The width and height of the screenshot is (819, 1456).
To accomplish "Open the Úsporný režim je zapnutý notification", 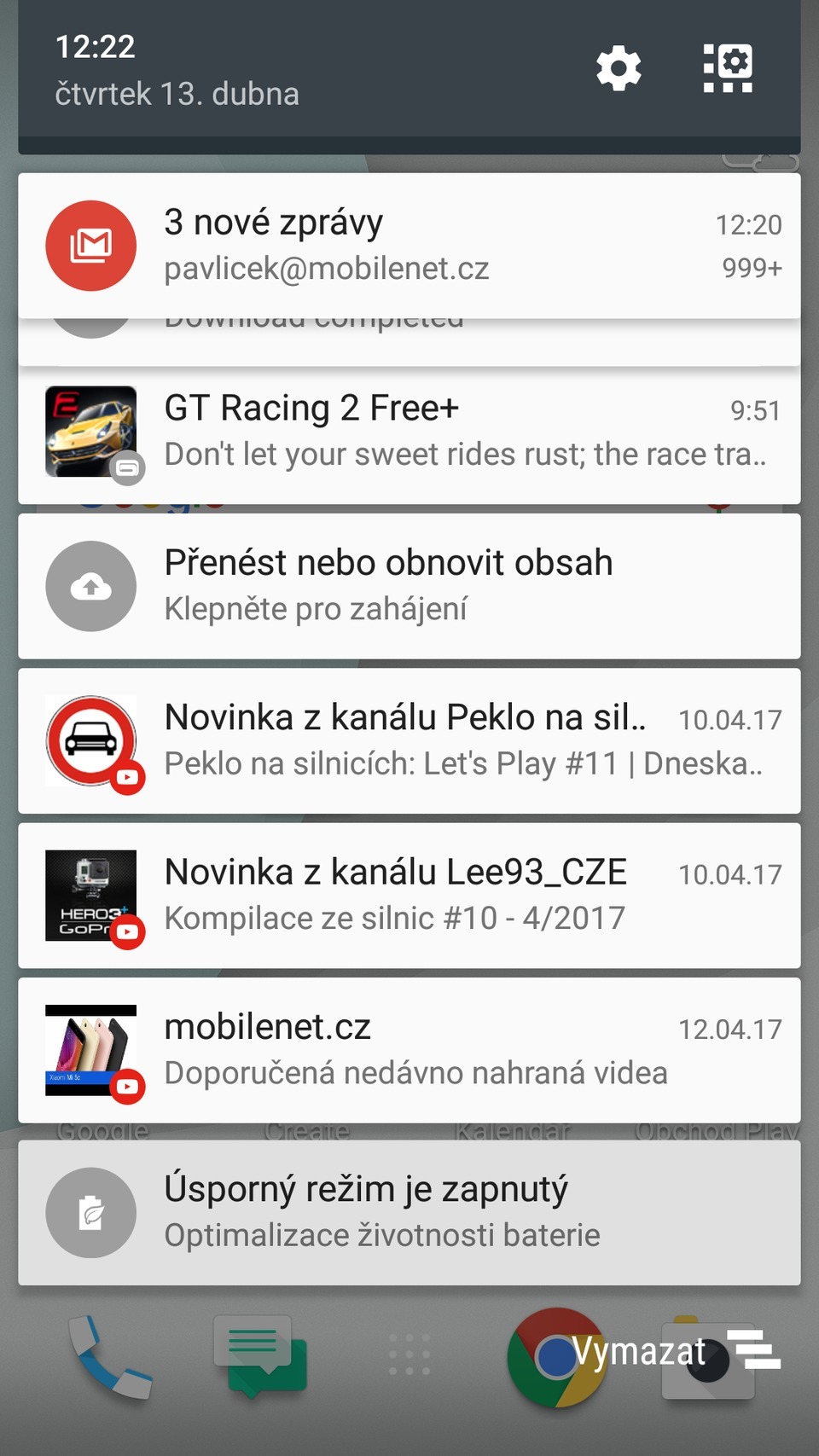I will [x=409, y=1212].
